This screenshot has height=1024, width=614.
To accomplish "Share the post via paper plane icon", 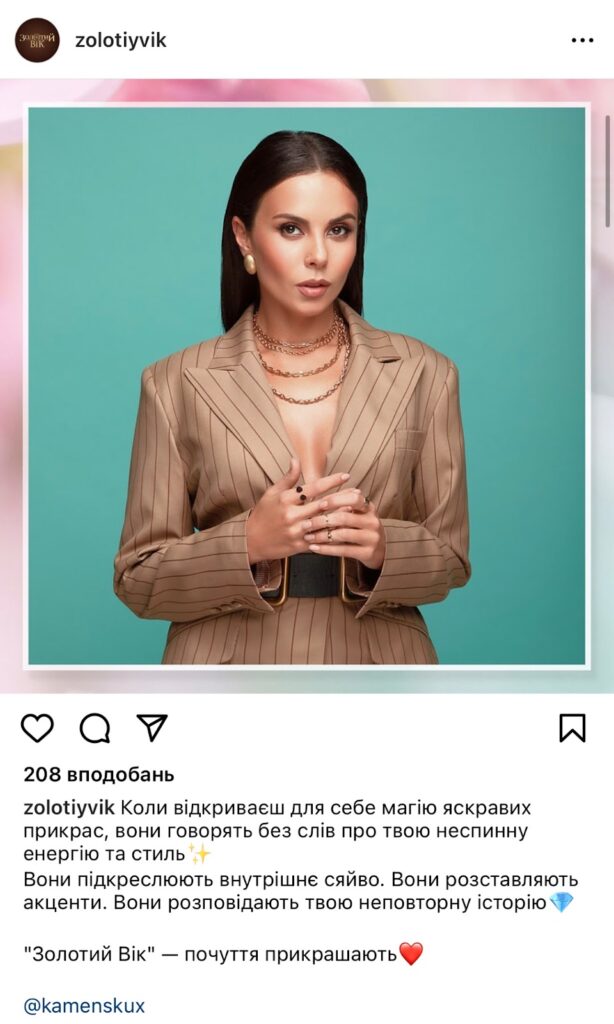I will pos(152,727).
